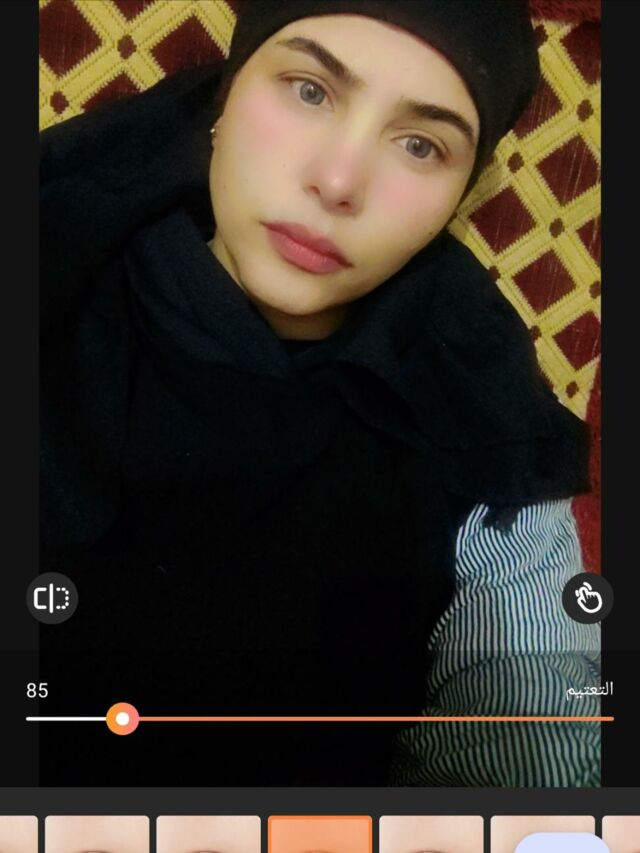The width and height of the screenshot is (640, 853).
Task: Select the orange highlighted preset tile
Action: (320, 835)
